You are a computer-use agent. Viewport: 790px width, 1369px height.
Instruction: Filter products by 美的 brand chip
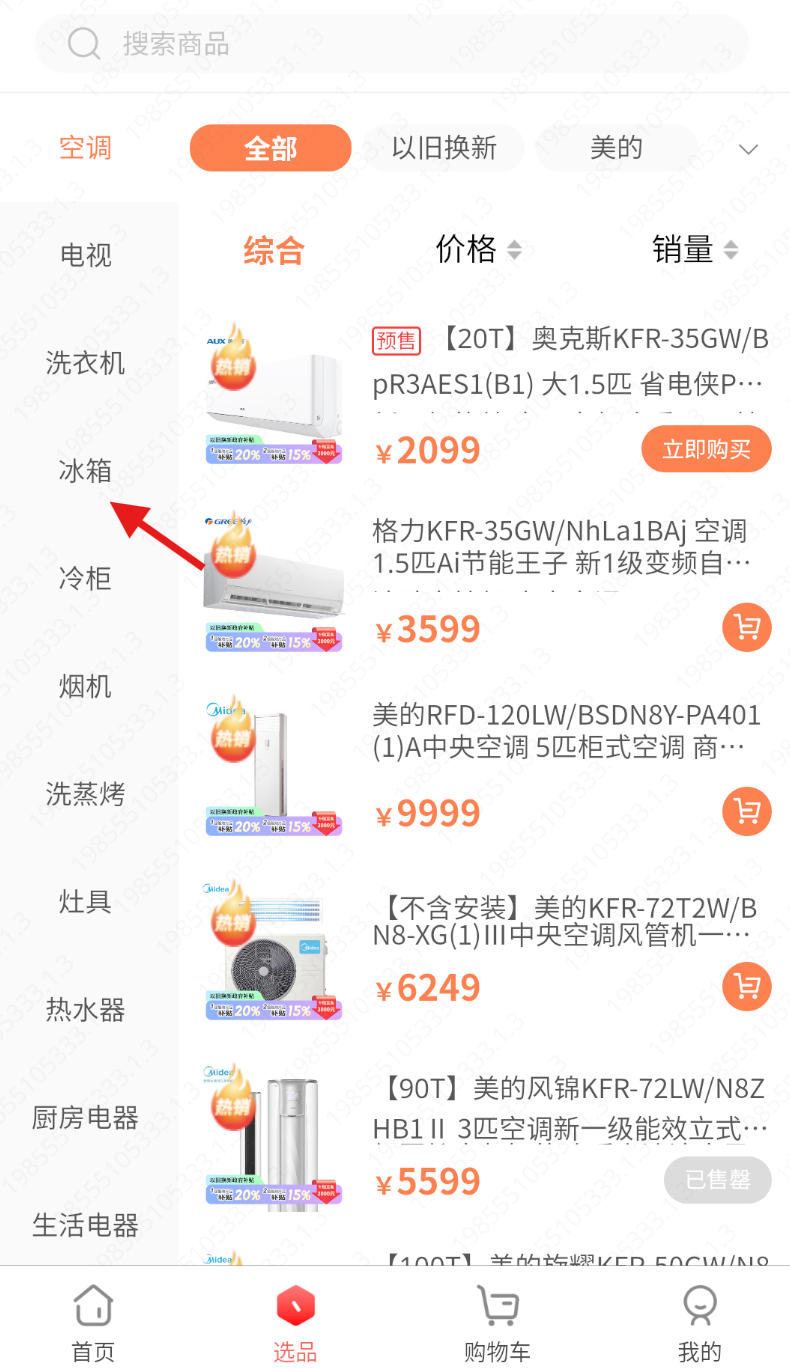pyautogui.click(x=615, y=149)
